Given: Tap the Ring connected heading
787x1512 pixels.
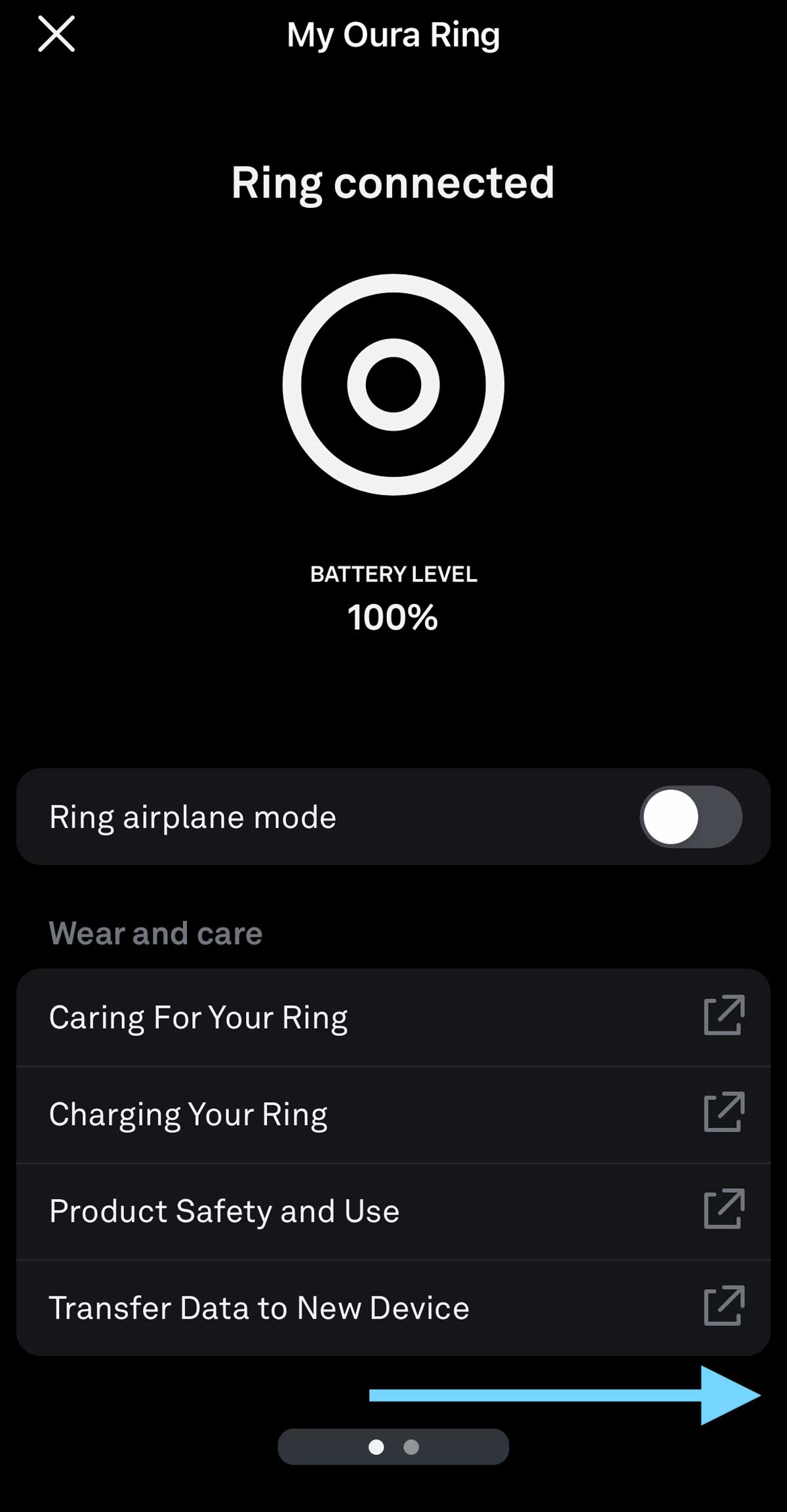Looking at the screenshot, I should point(393,184).
